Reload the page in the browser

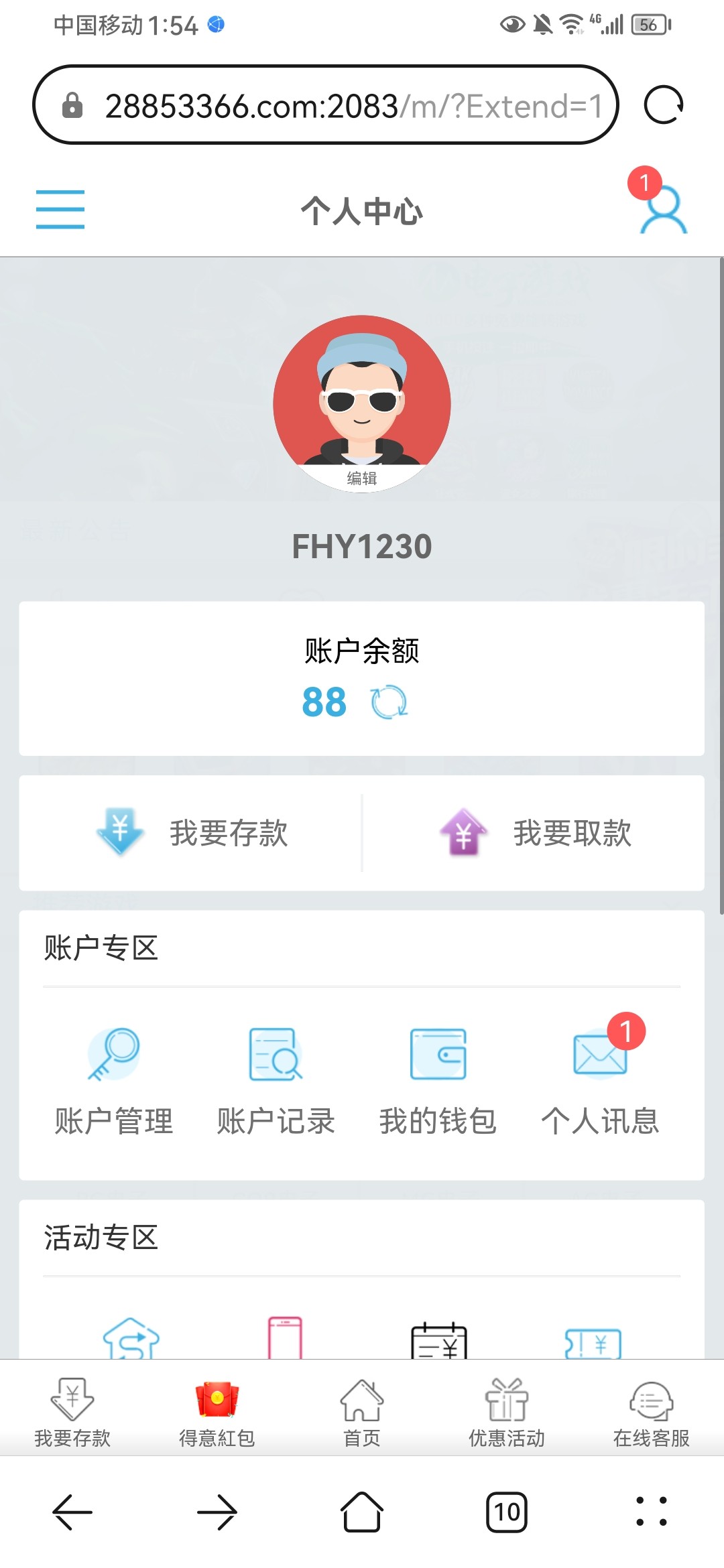point(663,105)
